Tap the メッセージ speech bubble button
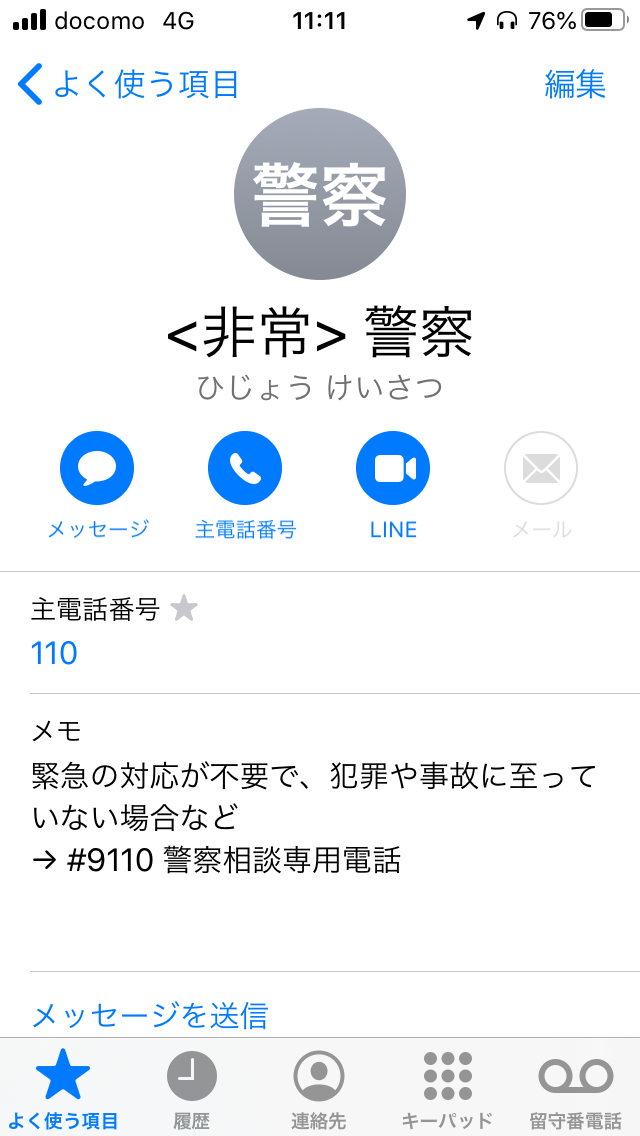Screen dimensions: 640x1136 (x=97, y=468)
